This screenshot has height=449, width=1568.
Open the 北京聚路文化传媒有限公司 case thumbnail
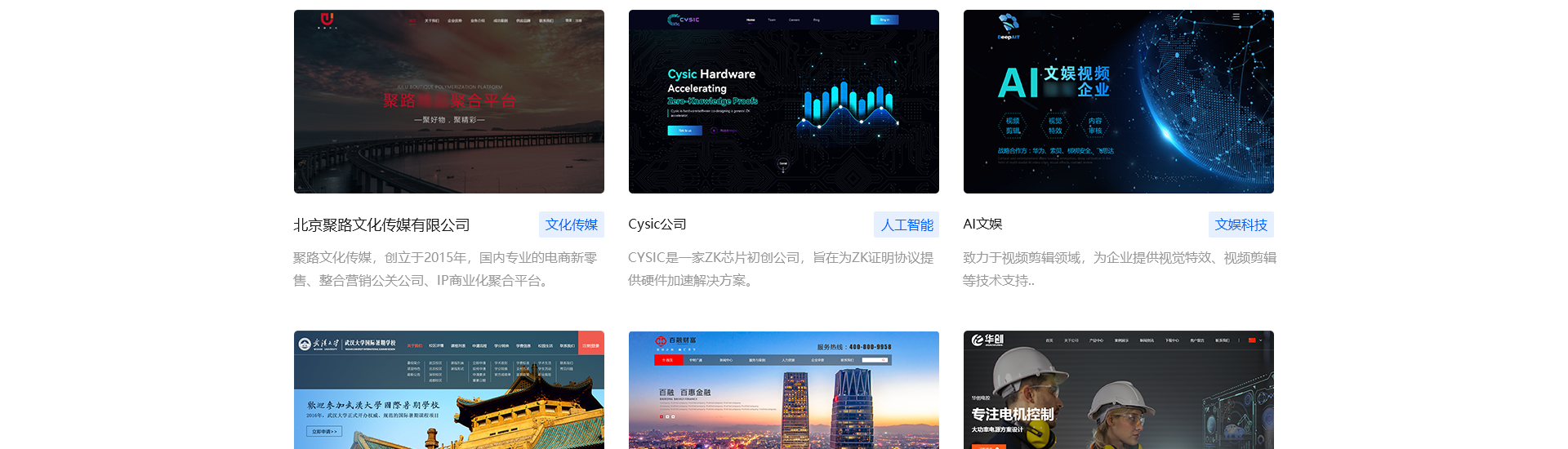tap(448, 101)
